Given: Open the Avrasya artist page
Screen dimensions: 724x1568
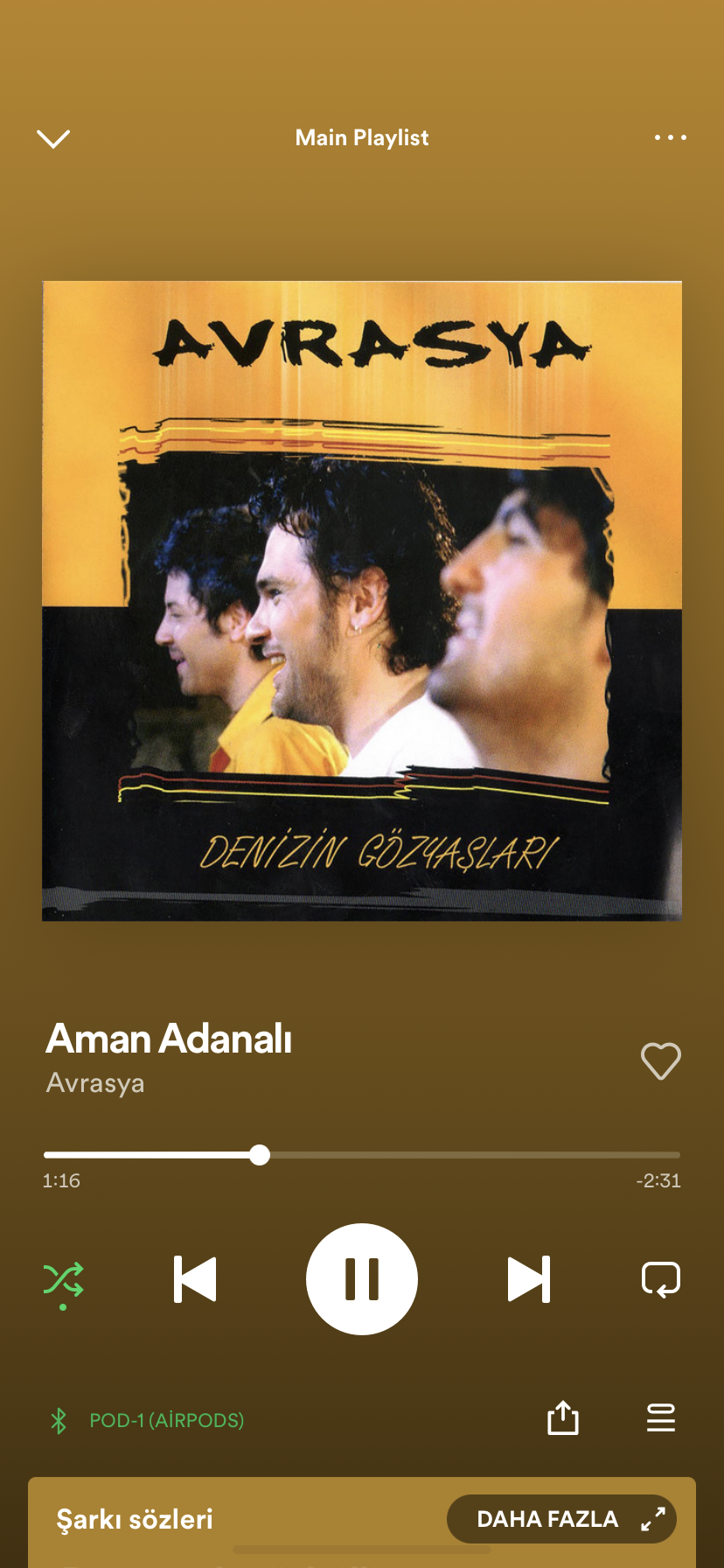Looking at the screenshot, I should (x=95, y=1083).
